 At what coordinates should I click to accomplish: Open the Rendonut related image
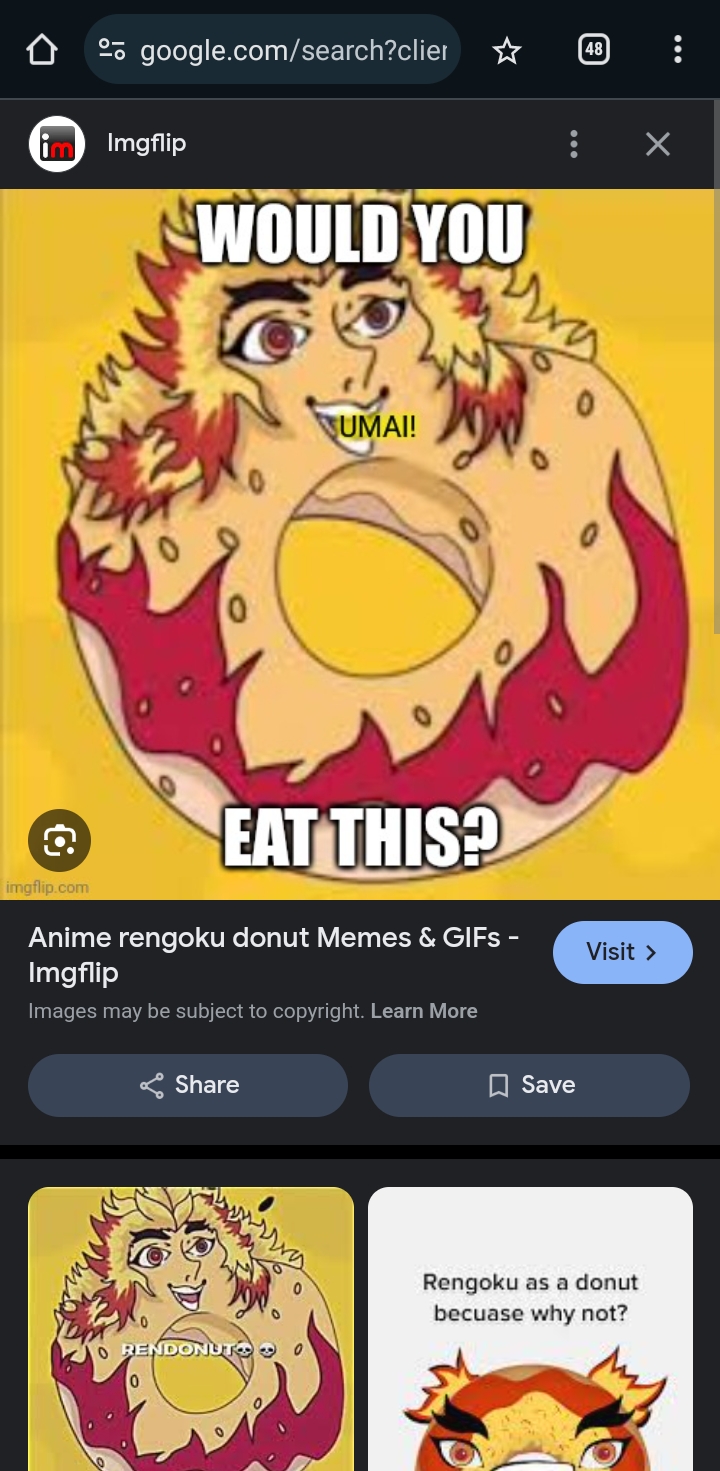tap(191, 1328)
